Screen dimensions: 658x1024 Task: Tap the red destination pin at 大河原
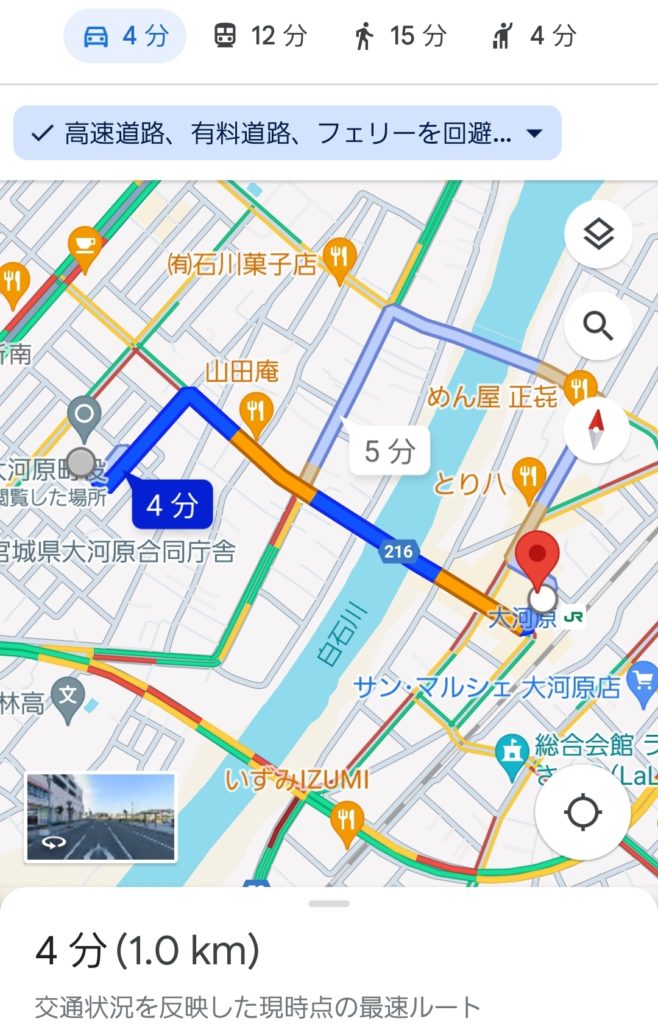coord(539,560)
